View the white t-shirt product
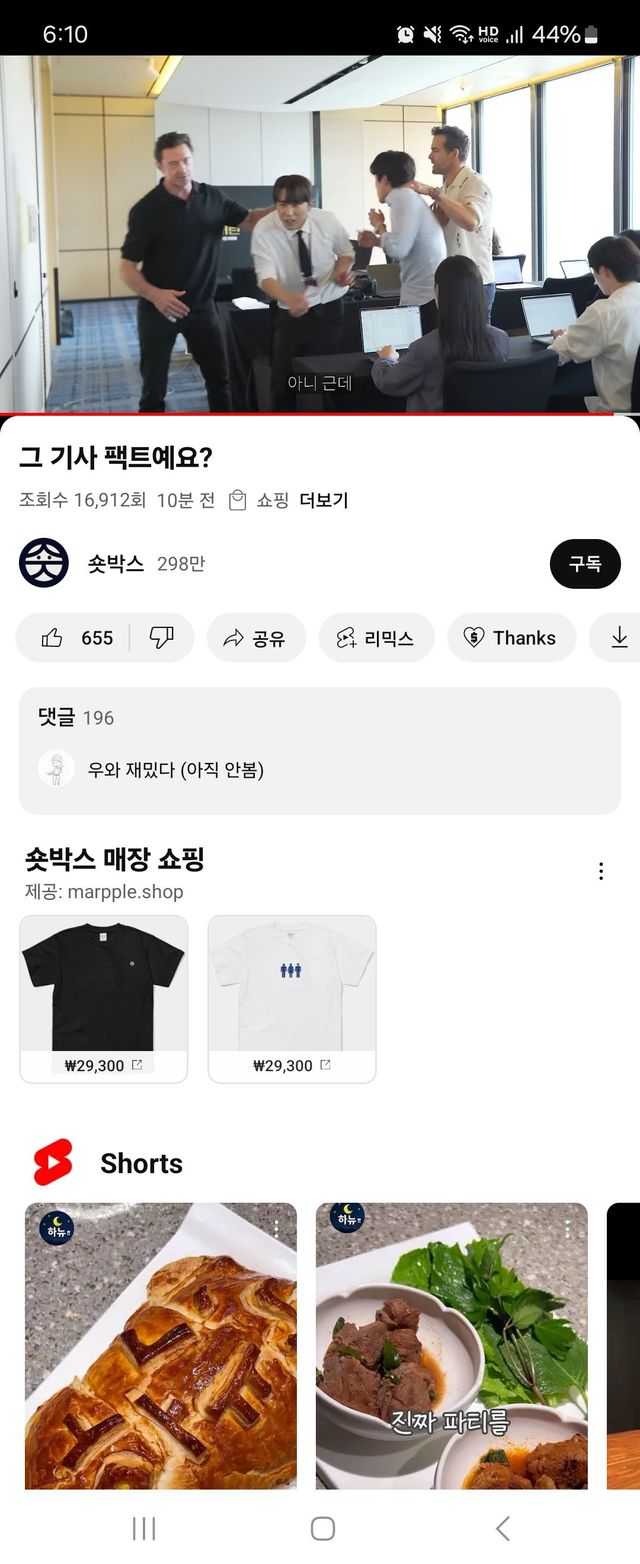This screenshot has width=640, height=1564. click(x=292, y=998)
